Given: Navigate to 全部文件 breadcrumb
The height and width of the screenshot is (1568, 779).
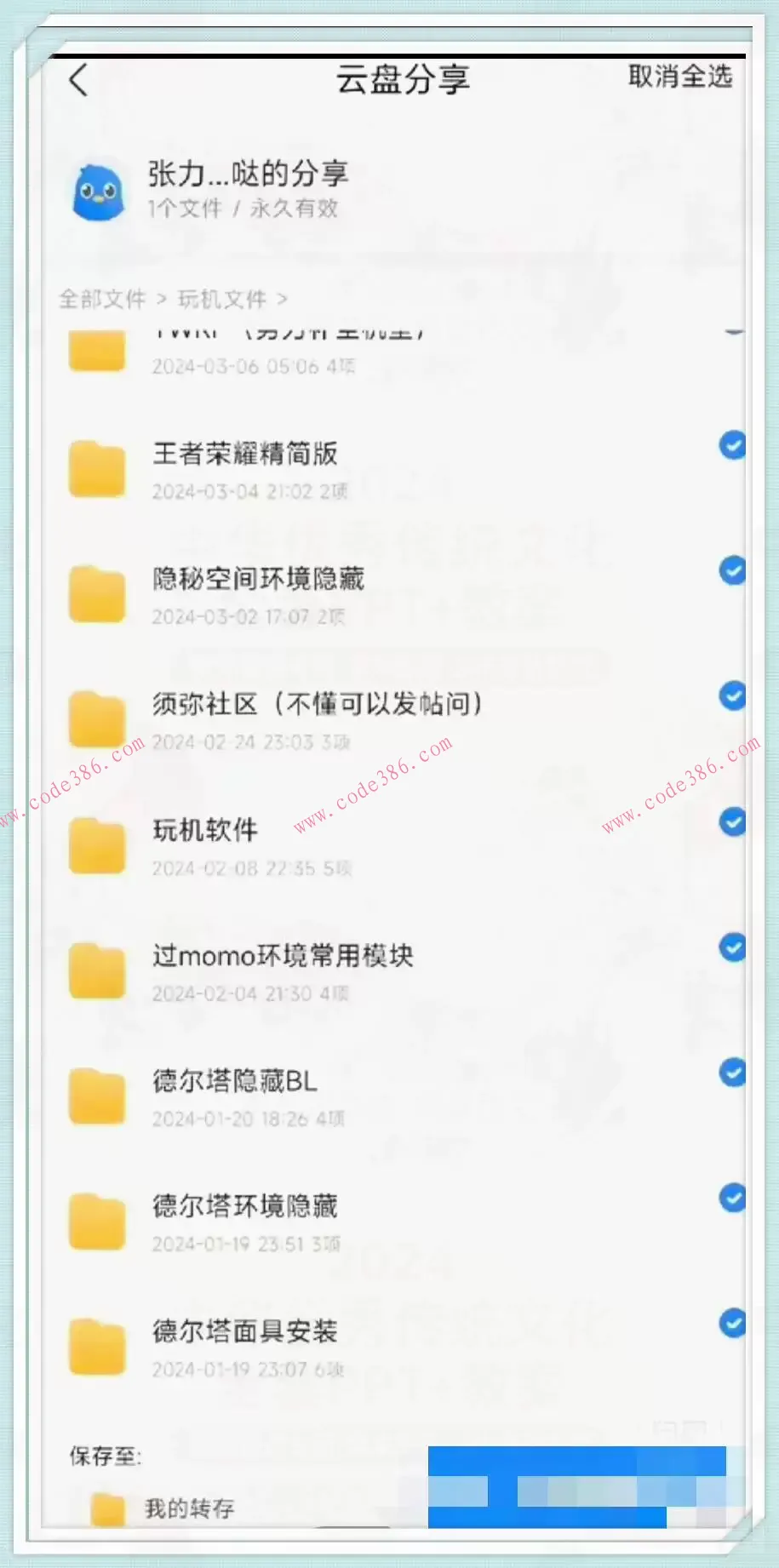Looking at the screenshot, I should coord(102,299).
